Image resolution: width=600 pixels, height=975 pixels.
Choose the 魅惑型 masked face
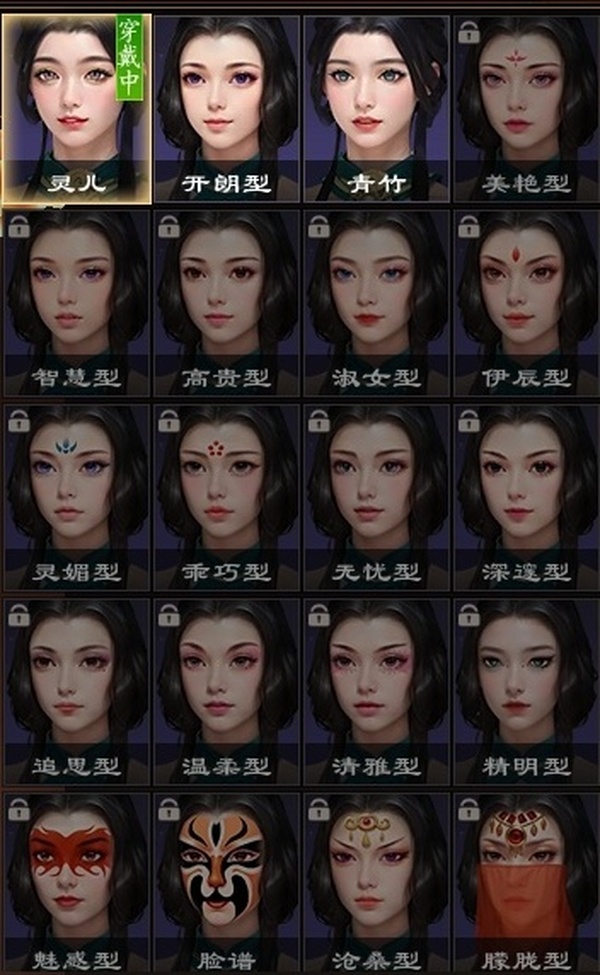(x=77, y=882)
